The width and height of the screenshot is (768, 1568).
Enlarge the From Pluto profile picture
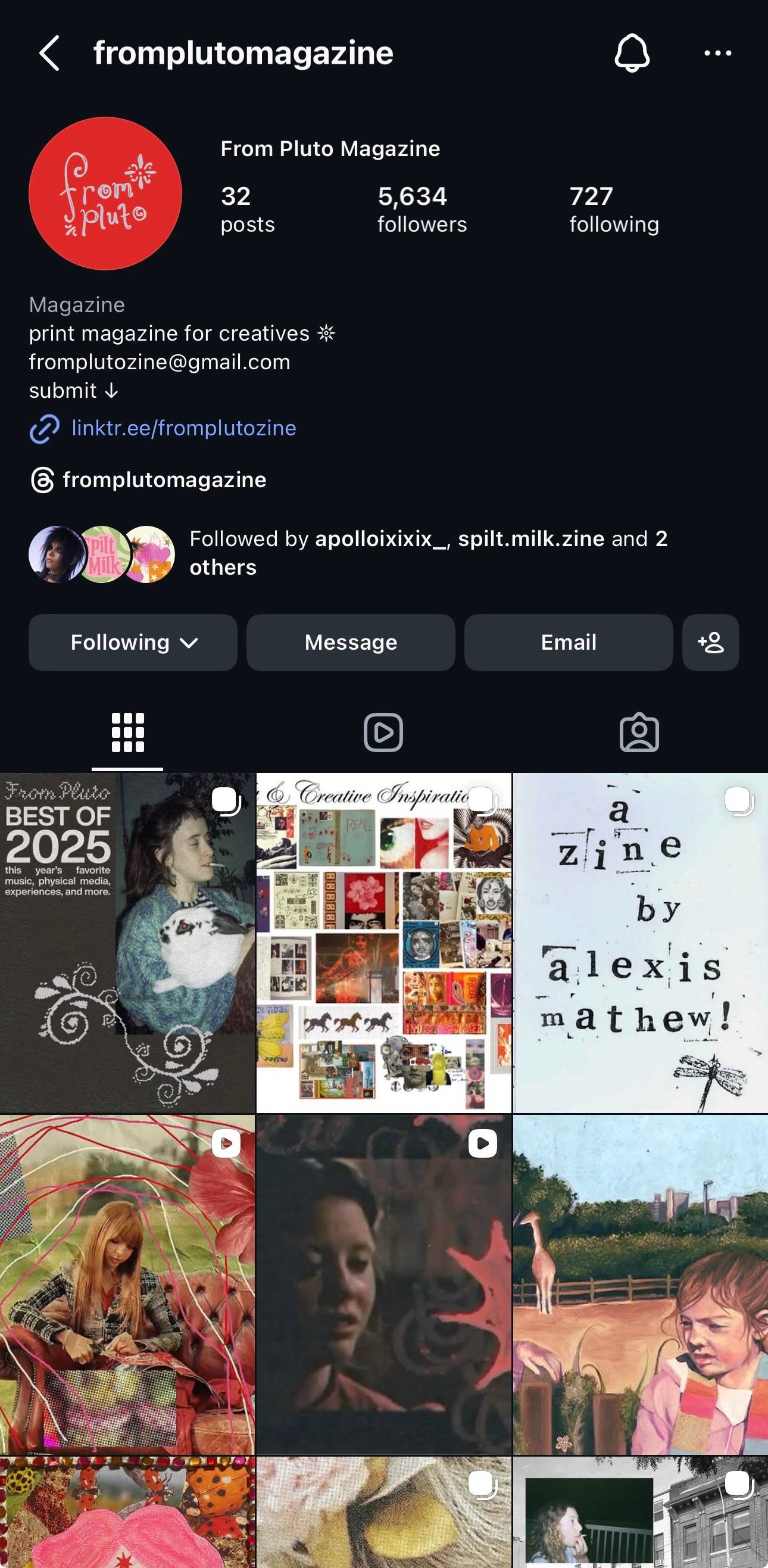105,194
